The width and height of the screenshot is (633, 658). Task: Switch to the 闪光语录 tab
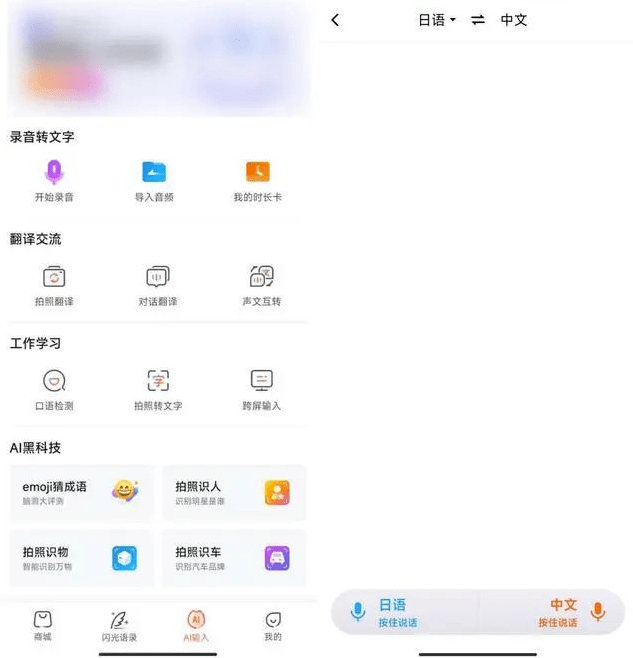tap(119, 626)
